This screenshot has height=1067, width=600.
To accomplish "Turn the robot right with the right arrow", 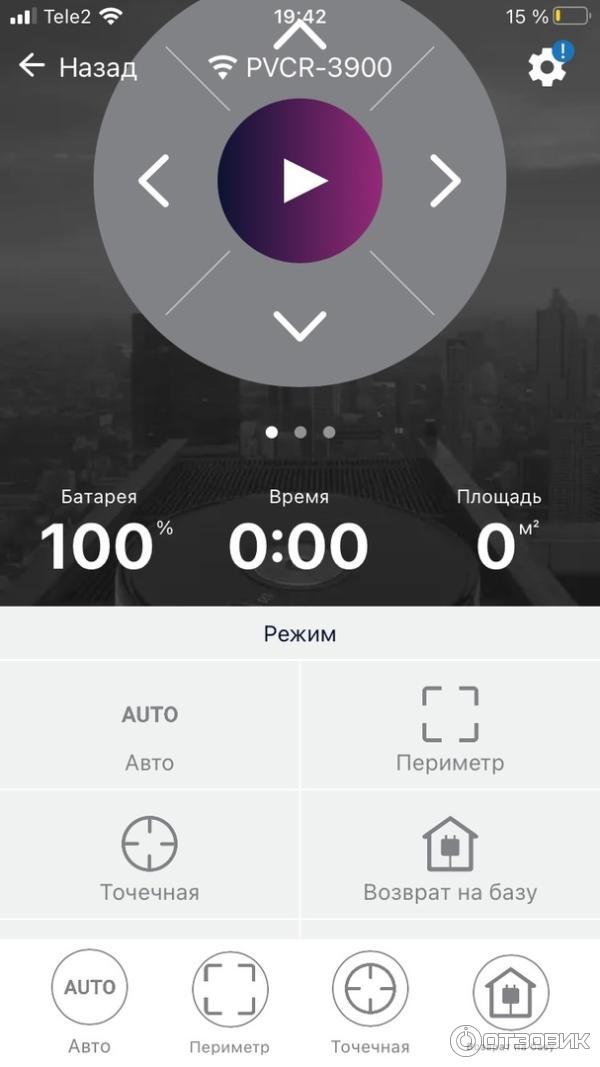I will coord(445,182).
